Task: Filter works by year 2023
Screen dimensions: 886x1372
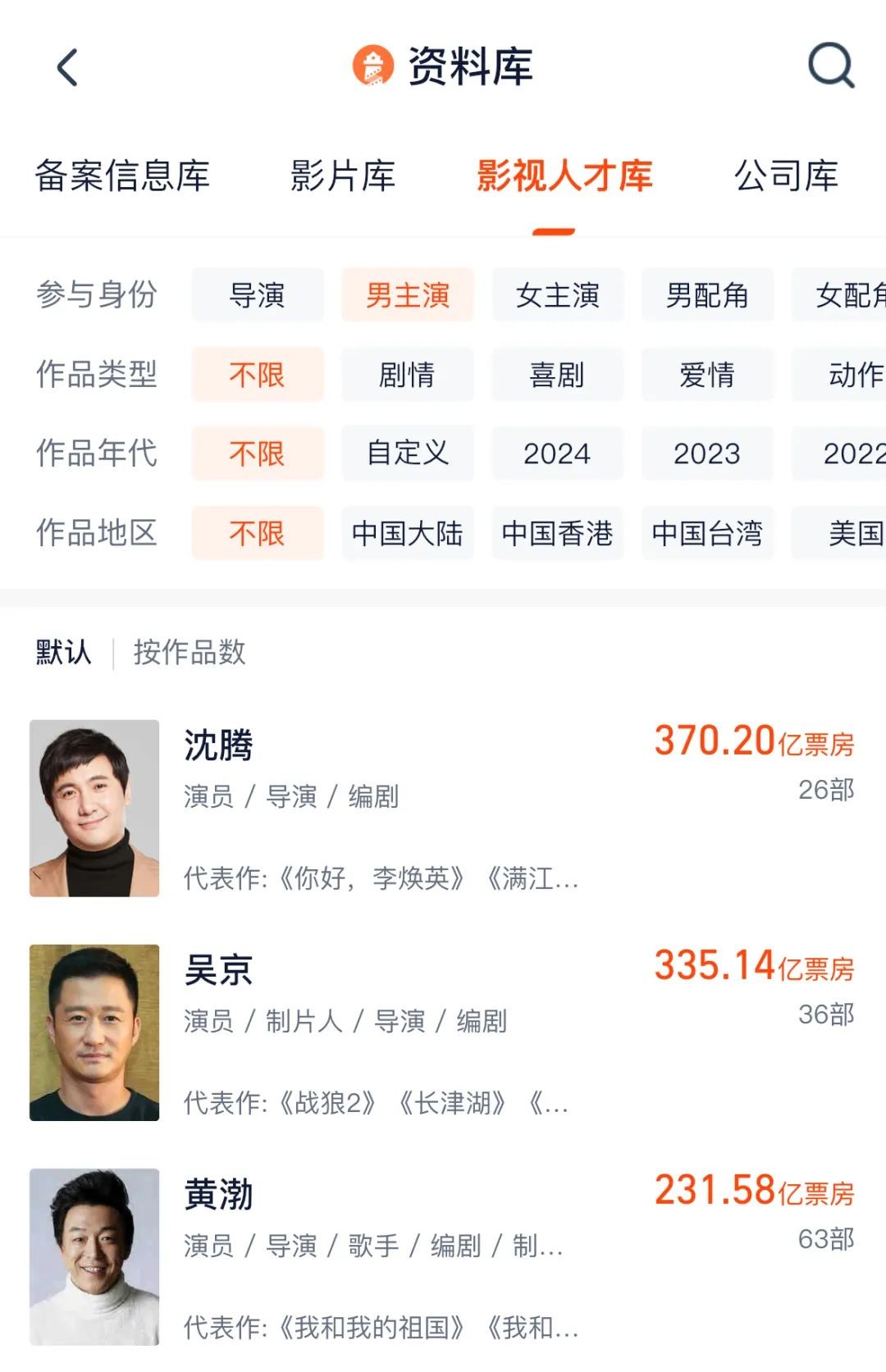Action: [707, 453]
